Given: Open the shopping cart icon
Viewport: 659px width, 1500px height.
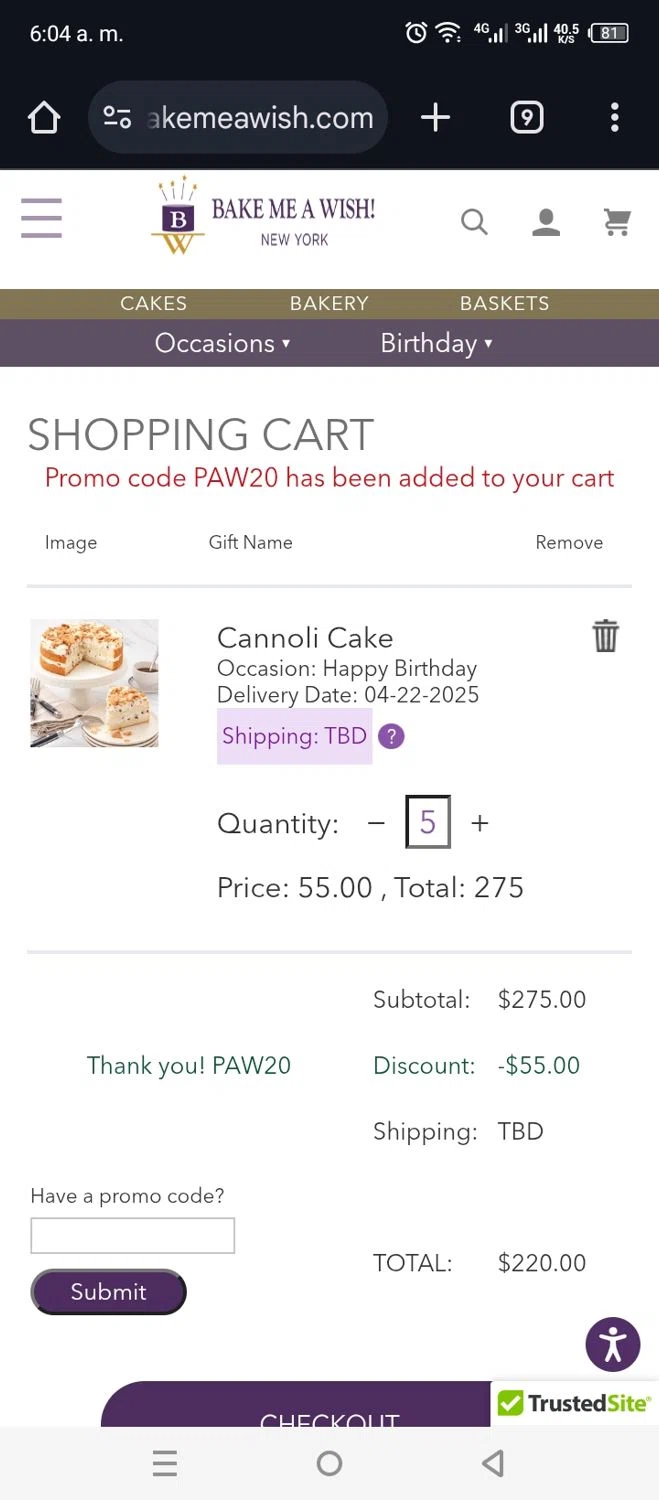Looking at the screenshot, I should pos(617,222).
